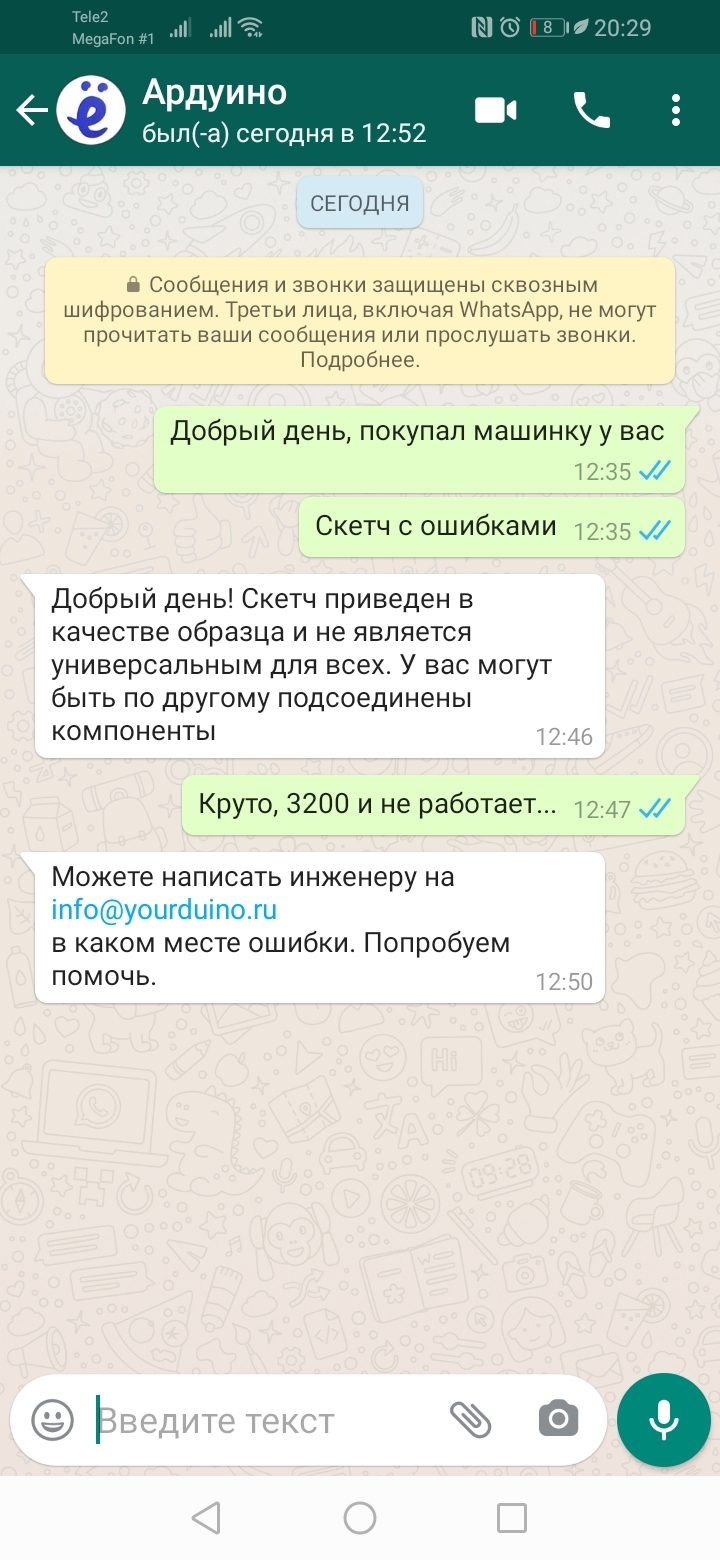Attach a file with the paperclip

[x=470, y=1419]
